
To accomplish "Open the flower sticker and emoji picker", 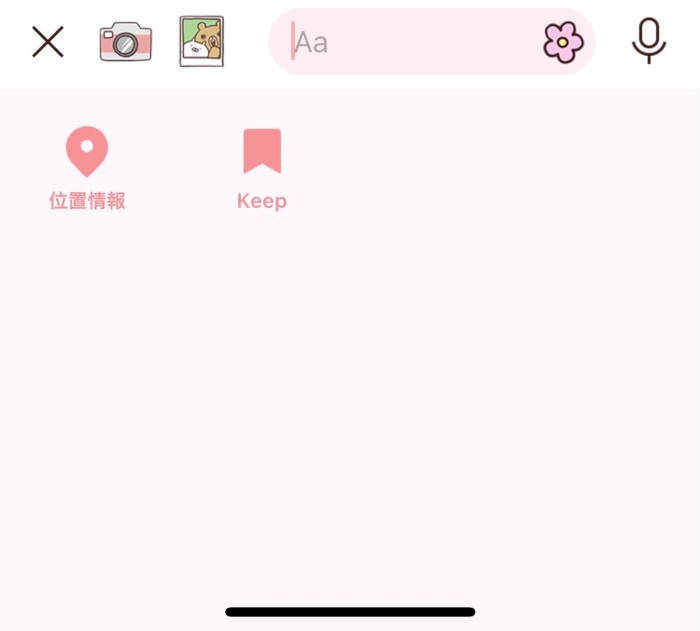I will click(563, 42).
